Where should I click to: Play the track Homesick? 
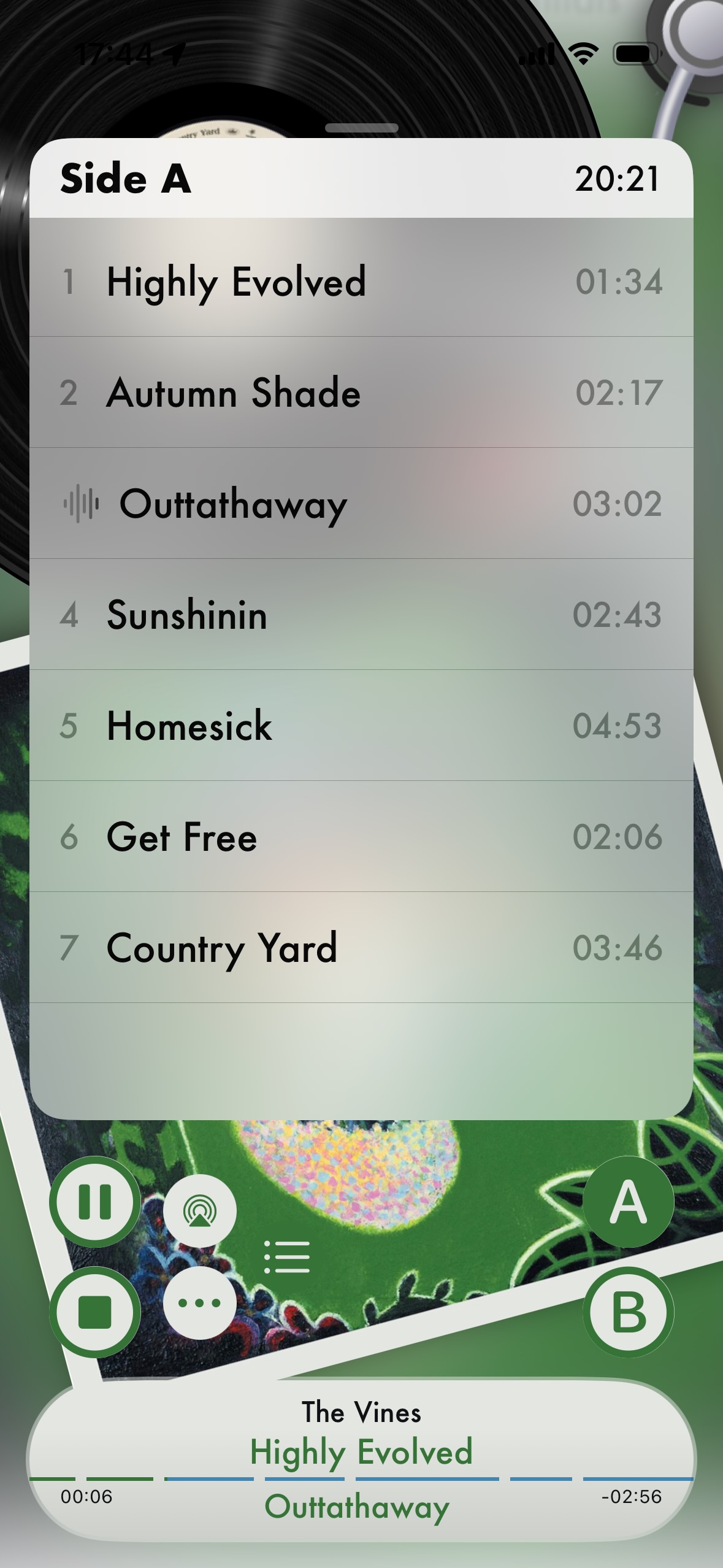click(361, 726)
